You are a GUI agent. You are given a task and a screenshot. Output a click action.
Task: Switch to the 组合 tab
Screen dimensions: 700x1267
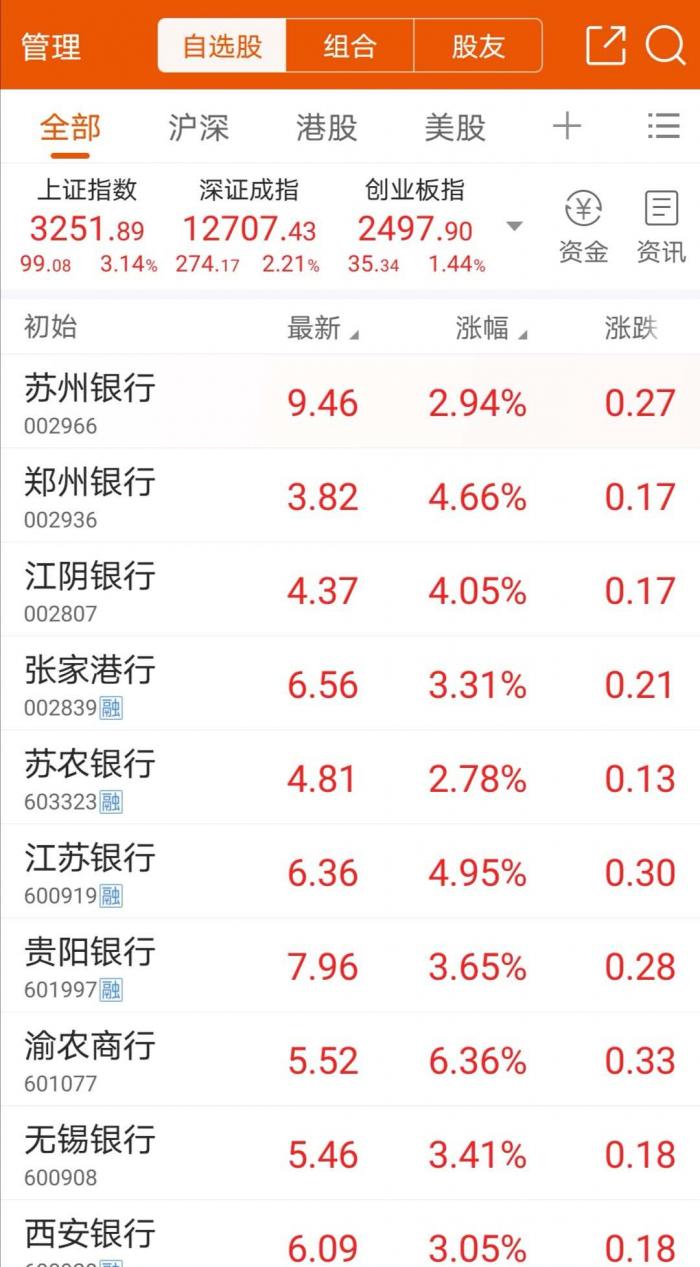[350, 46]
